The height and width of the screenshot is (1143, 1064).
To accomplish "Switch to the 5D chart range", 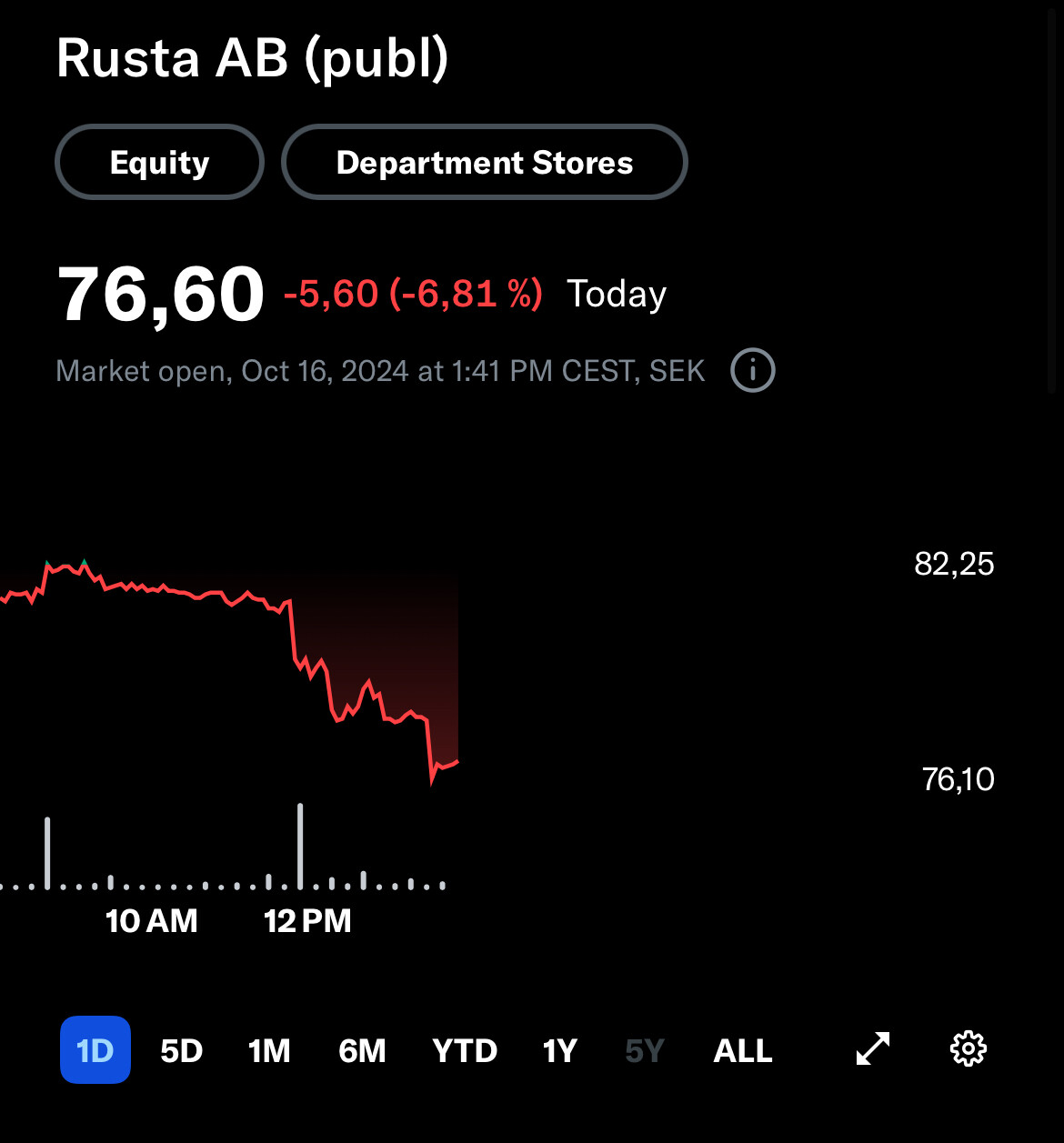I will click(x=181, y=1050).
